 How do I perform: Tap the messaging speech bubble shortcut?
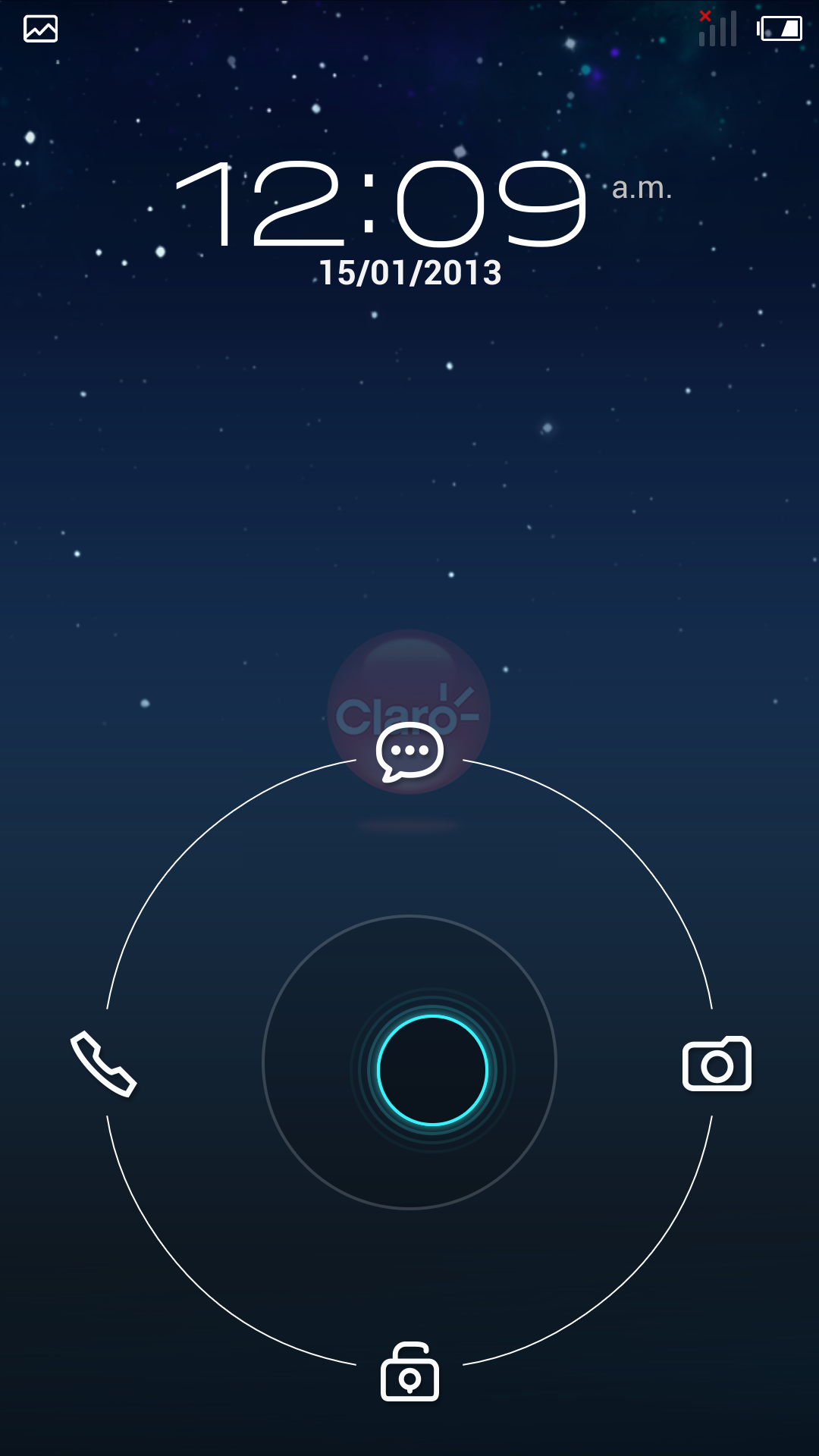(409, 752)
